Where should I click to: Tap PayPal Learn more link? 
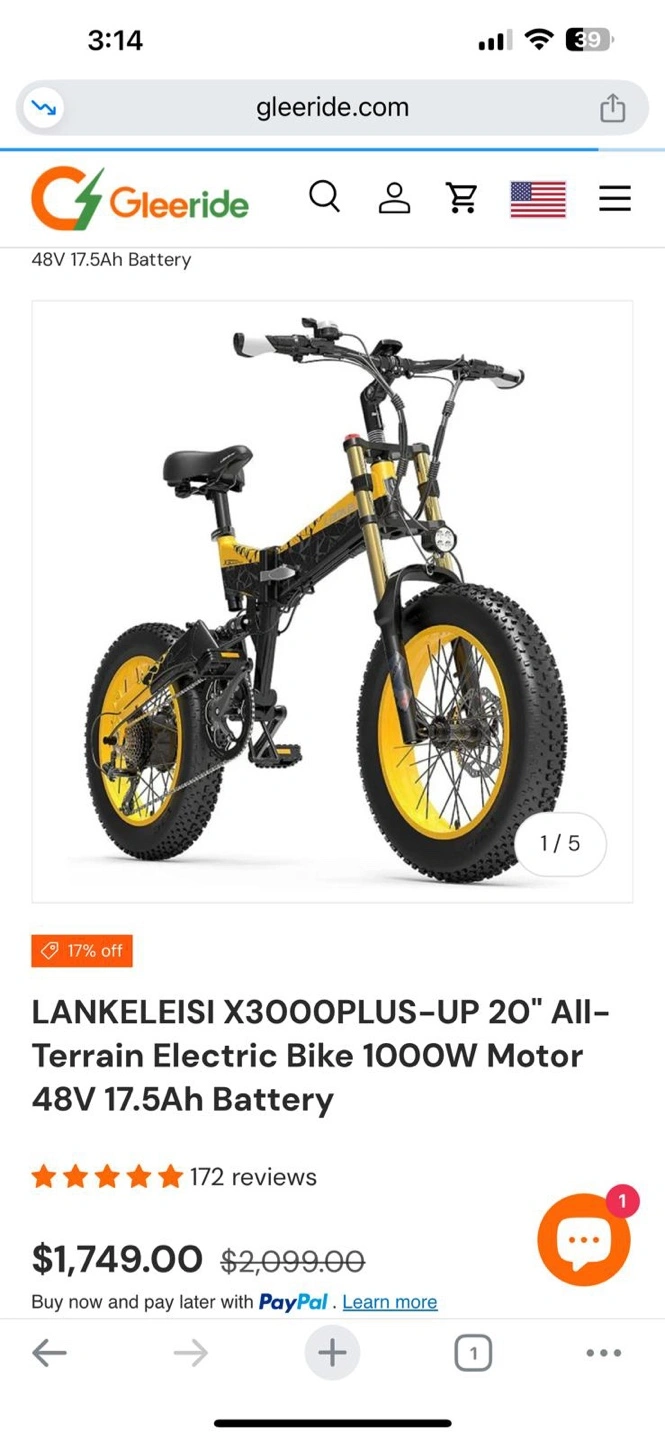tap(390, 1302)
